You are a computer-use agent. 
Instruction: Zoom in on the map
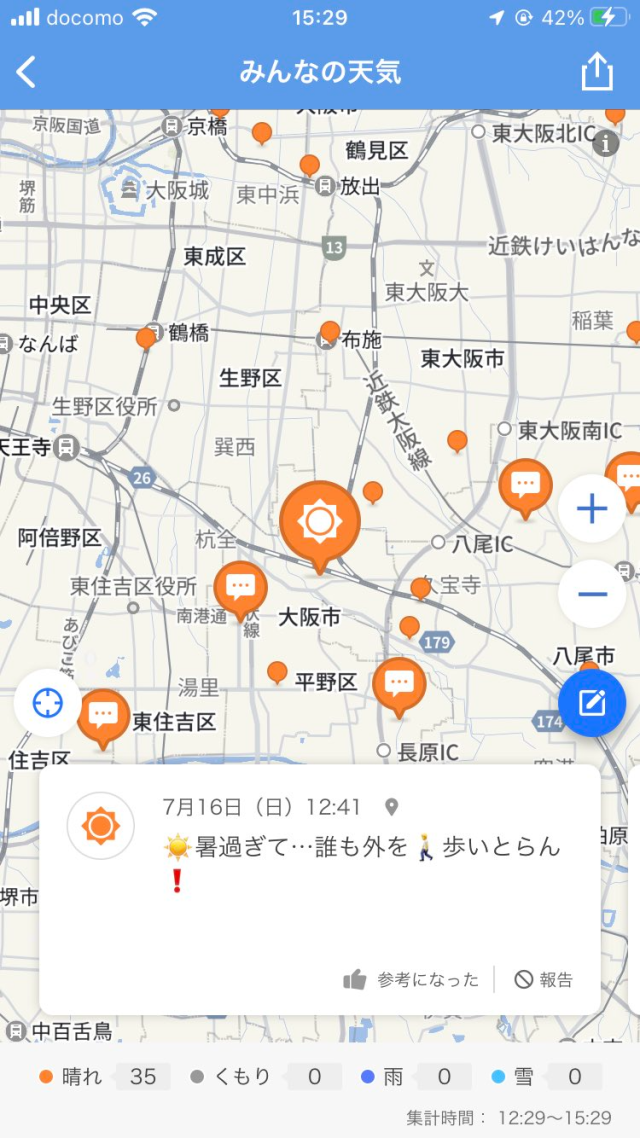tap(592, 509)
